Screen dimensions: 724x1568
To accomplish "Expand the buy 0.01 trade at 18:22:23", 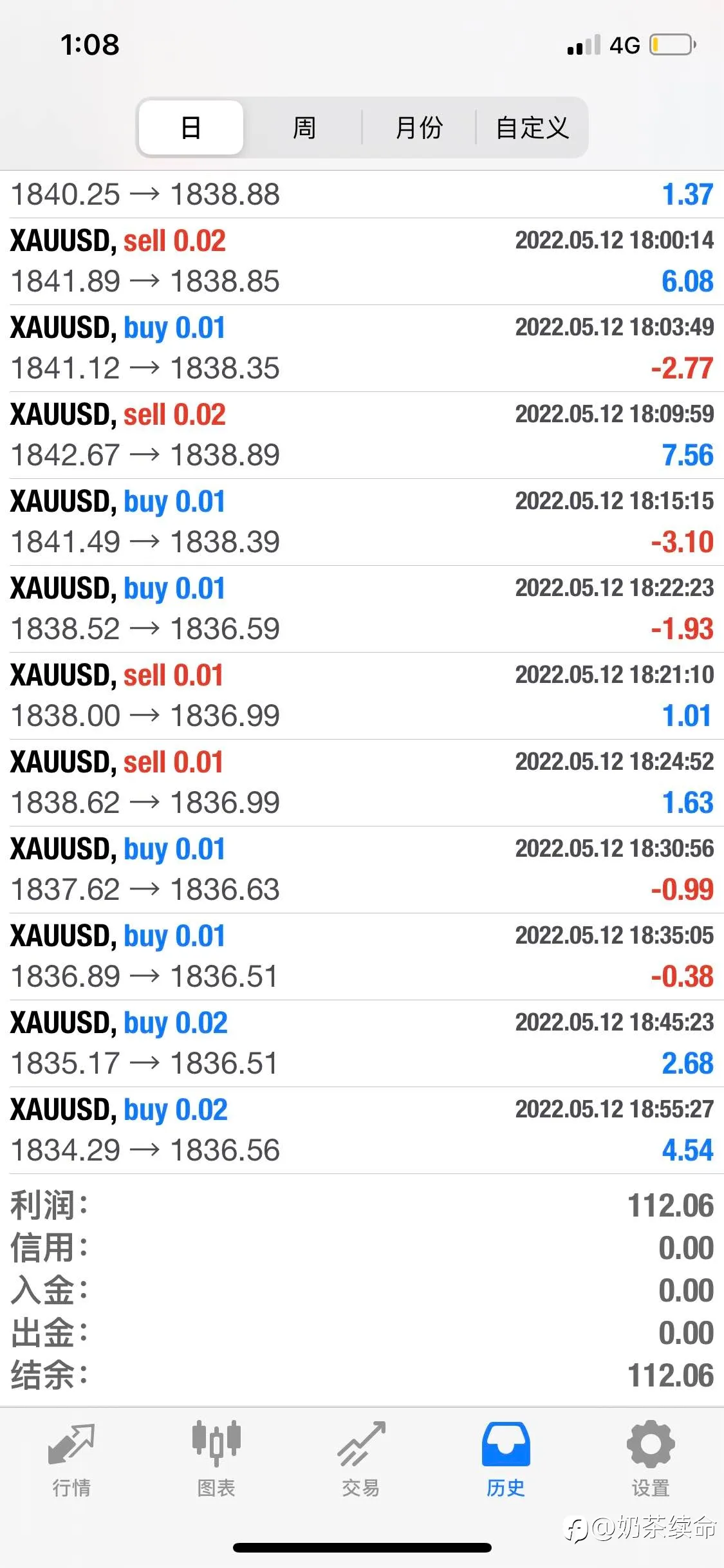I will pyautogui.click(x=362, y=609).
